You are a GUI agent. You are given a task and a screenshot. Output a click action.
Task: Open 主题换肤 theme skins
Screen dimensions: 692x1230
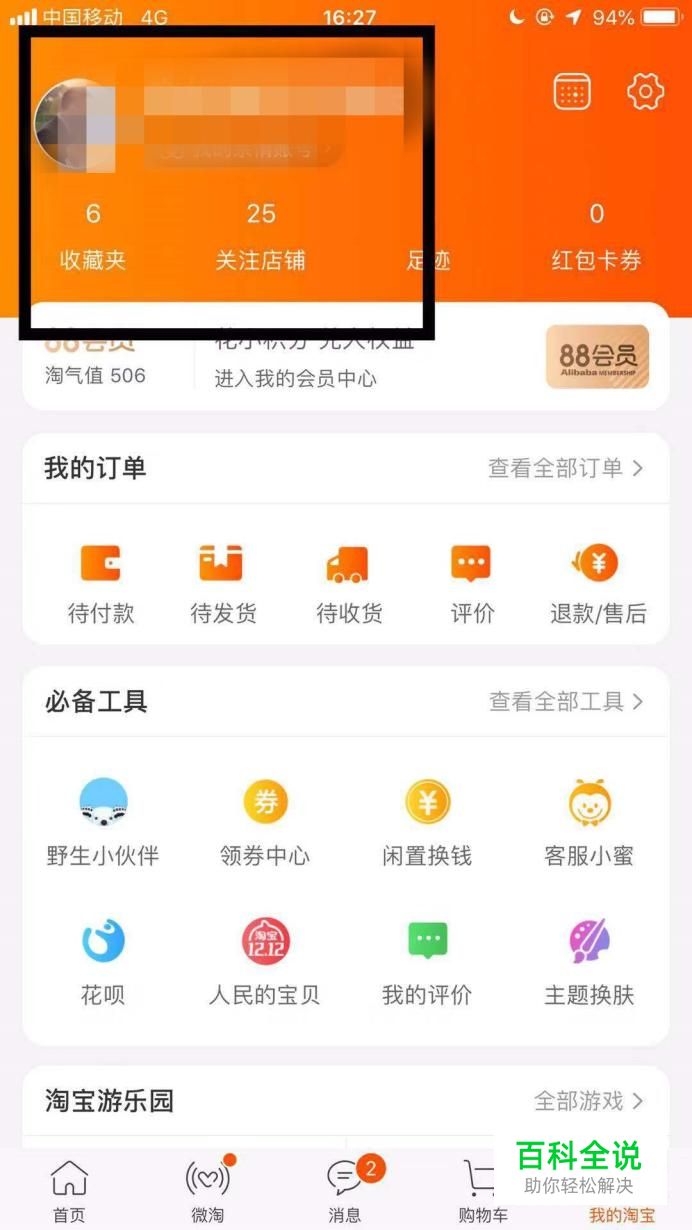(589, 960)
